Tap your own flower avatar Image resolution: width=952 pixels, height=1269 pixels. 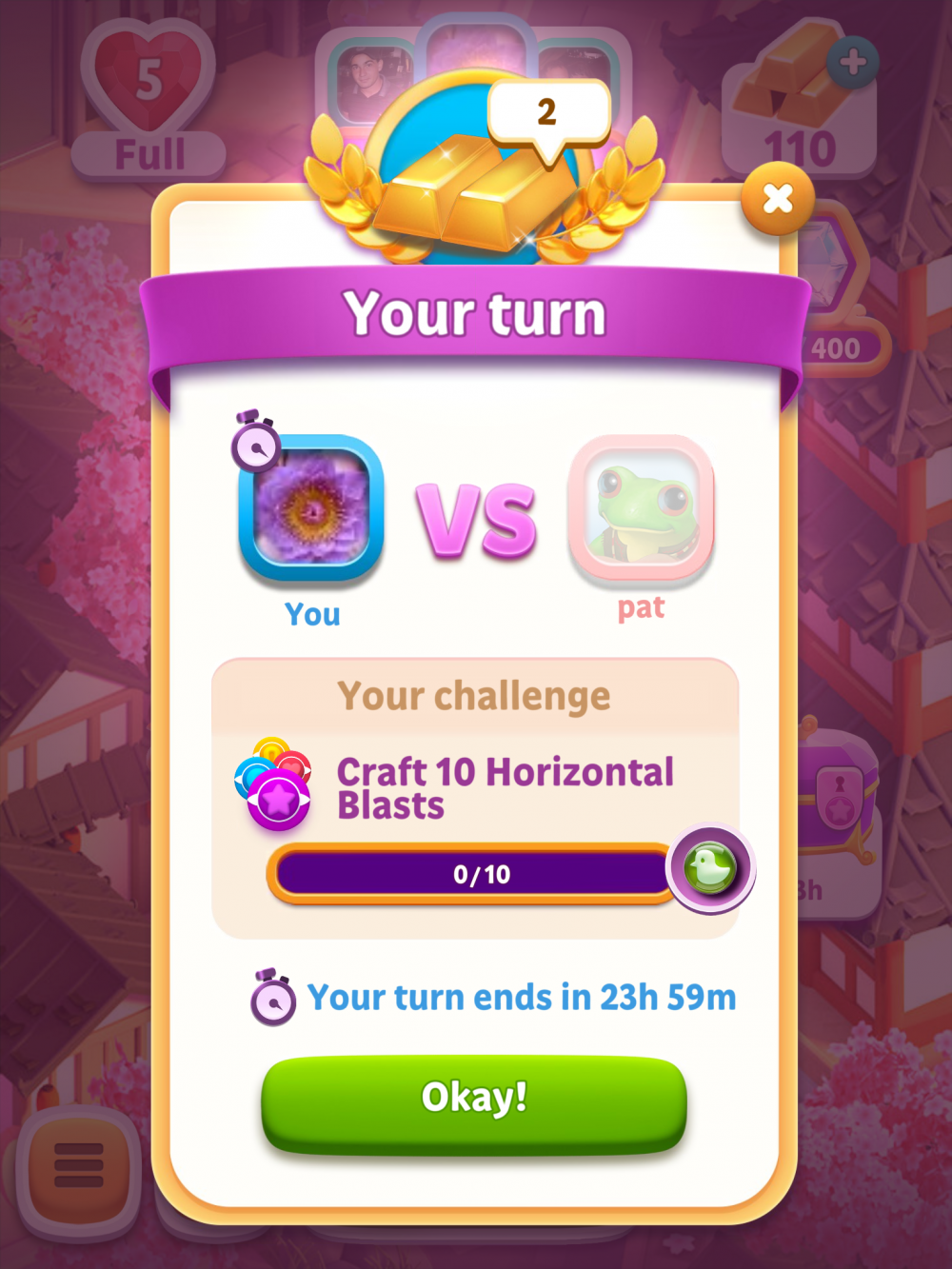click(311, 509)
